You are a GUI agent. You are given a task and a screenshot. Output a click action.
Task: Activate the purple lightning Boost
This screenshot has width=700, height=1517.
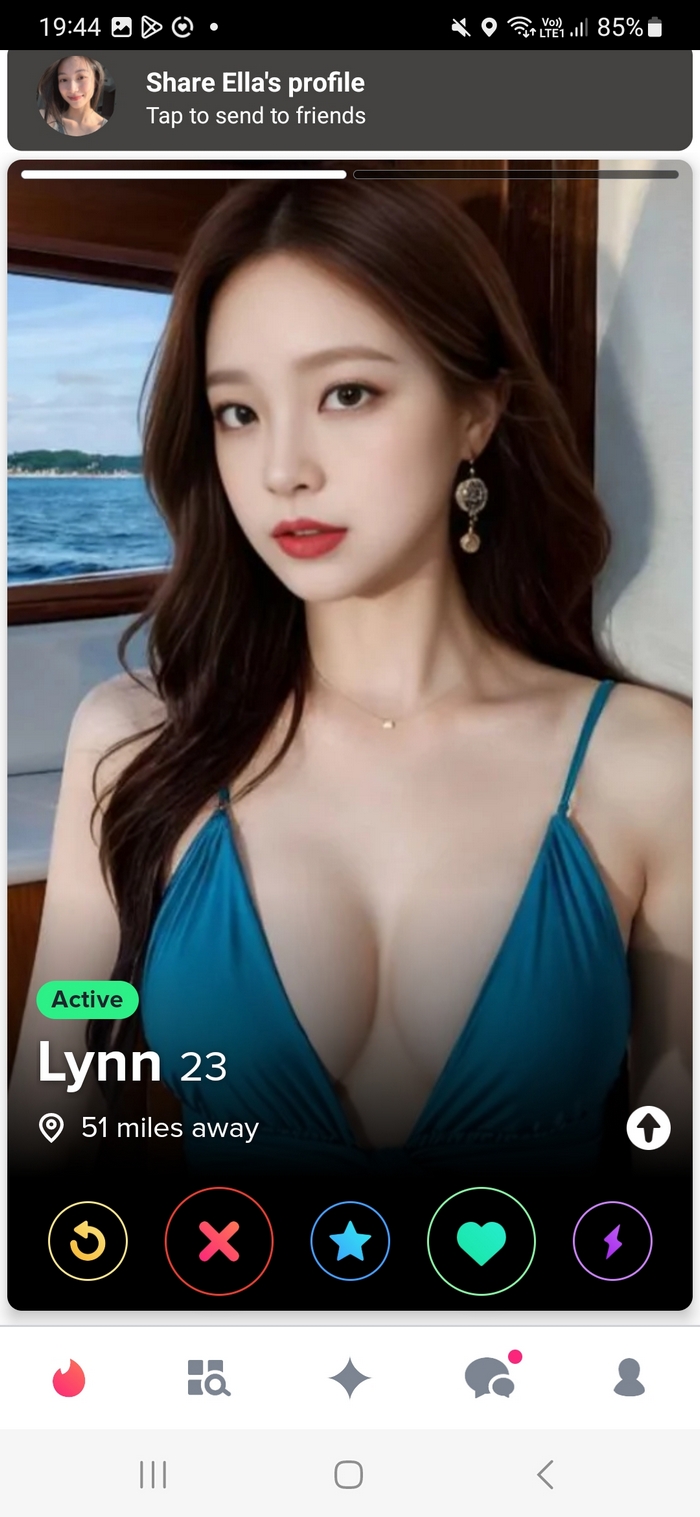click(612, 1241)
